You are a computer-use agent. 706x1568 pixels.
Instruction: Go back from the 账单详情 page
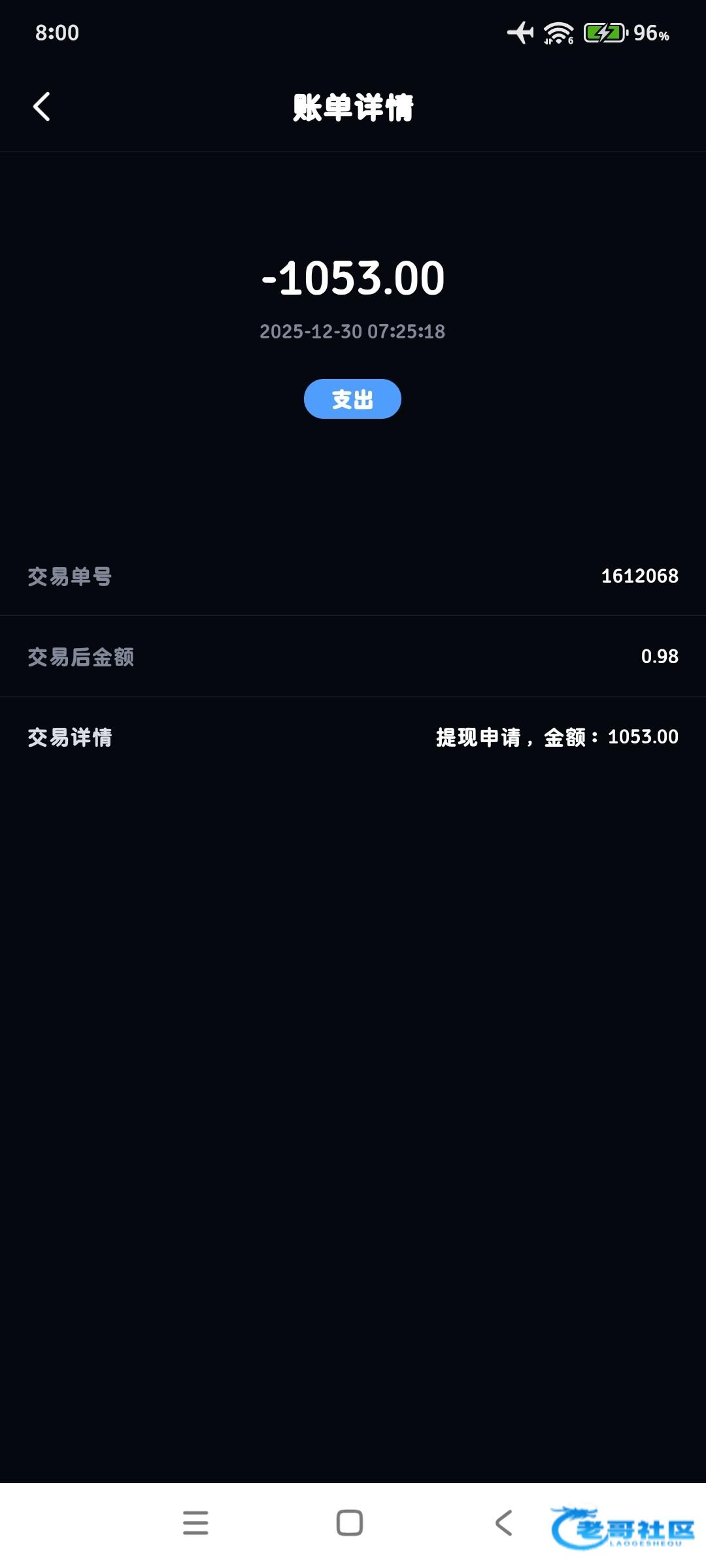tap(42, 106)
